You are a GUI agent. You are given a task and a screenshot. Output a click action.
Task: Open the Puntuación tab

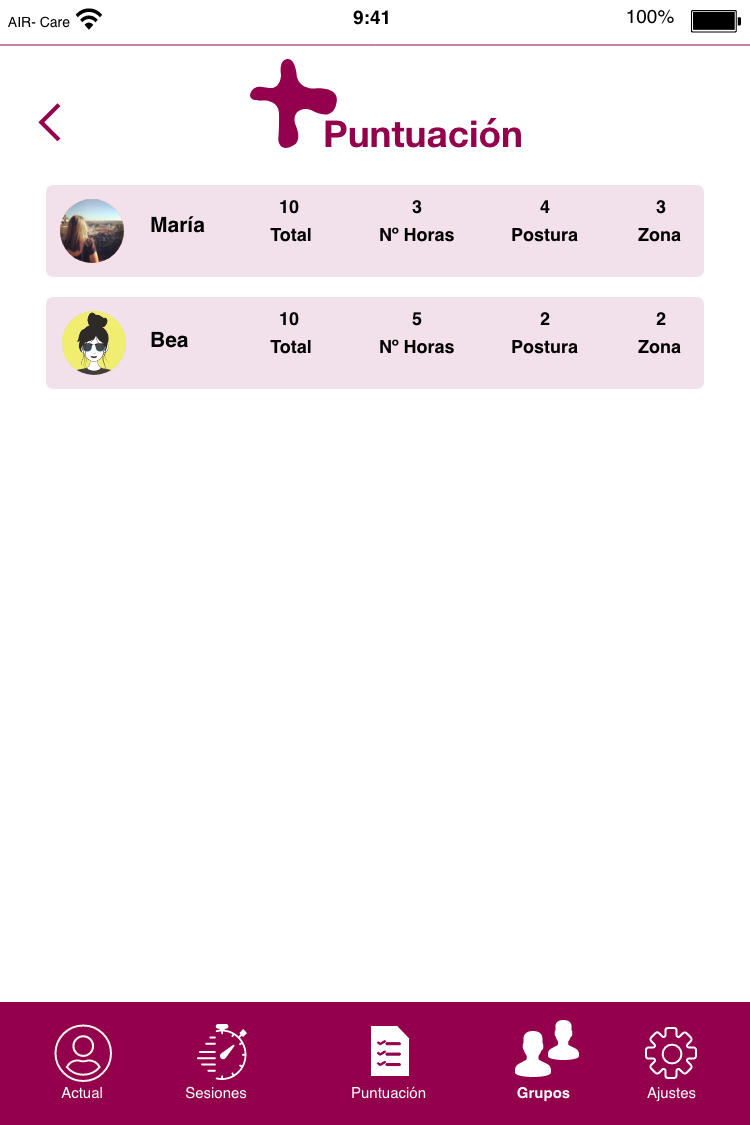click(x=389, y=1062)
